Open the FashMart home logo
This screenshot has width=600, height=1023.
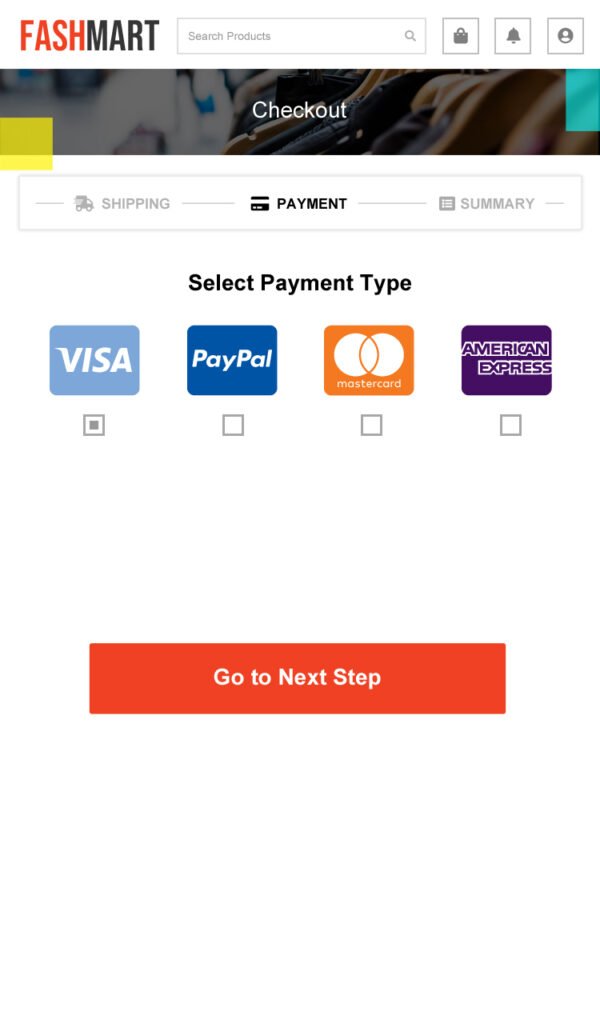coord(90,36)
